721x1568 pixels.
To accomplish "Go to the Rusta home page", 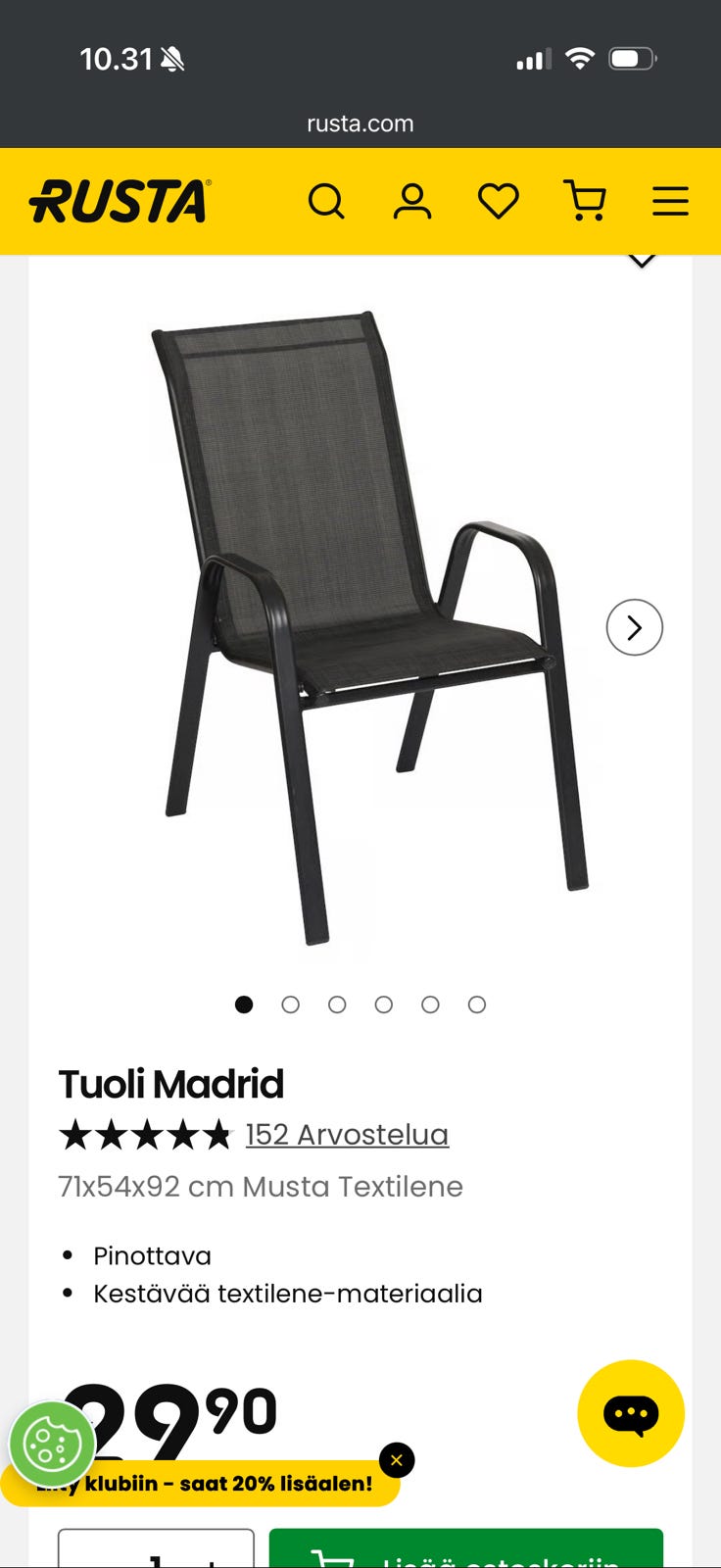I will click(120, 202).
